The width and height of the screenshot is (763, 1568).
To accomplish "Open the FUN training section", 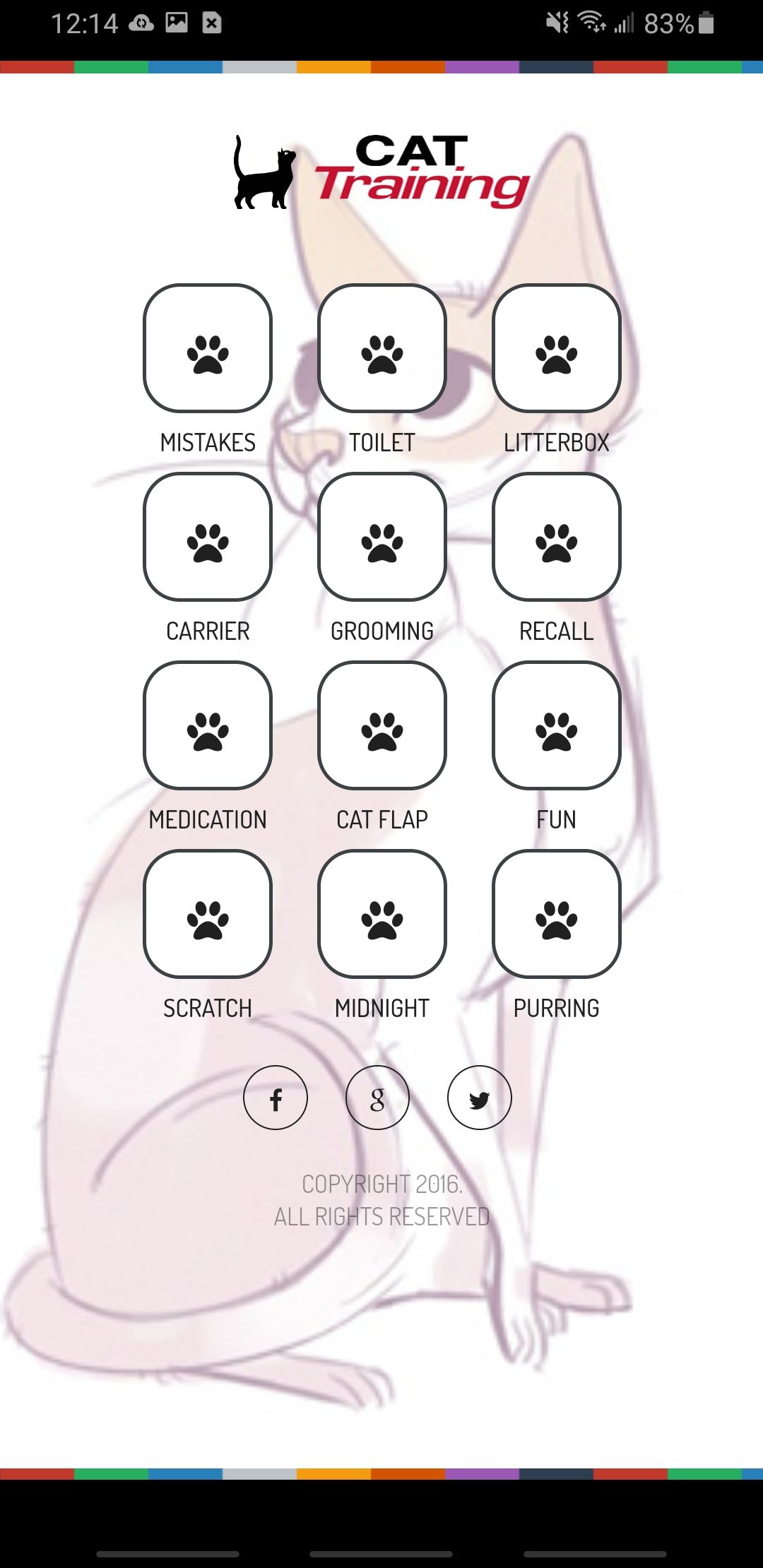I will pos(556,726).
